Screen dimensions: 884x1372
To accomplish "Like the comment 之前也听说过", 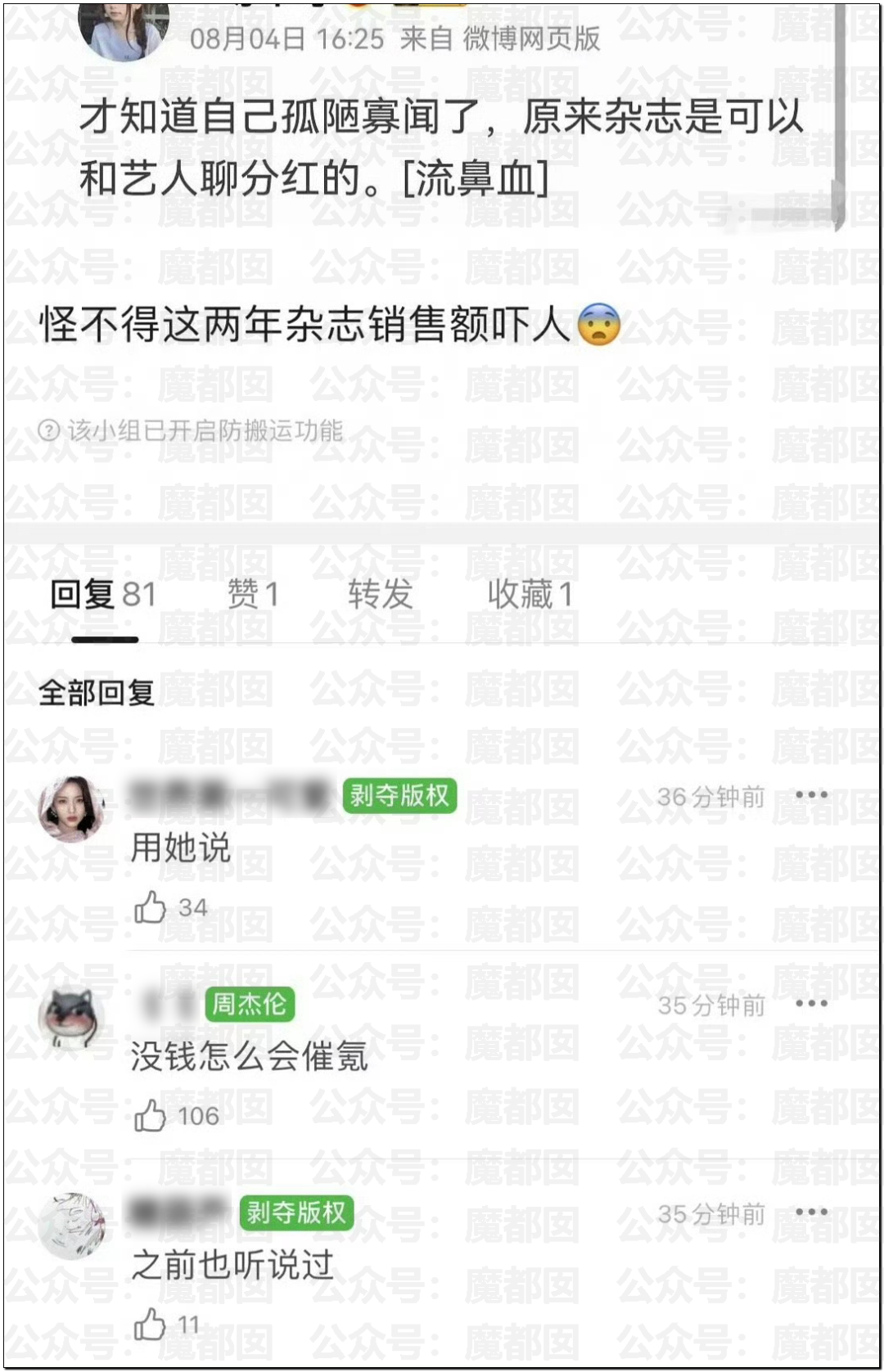I will (x=151, y=1325).
